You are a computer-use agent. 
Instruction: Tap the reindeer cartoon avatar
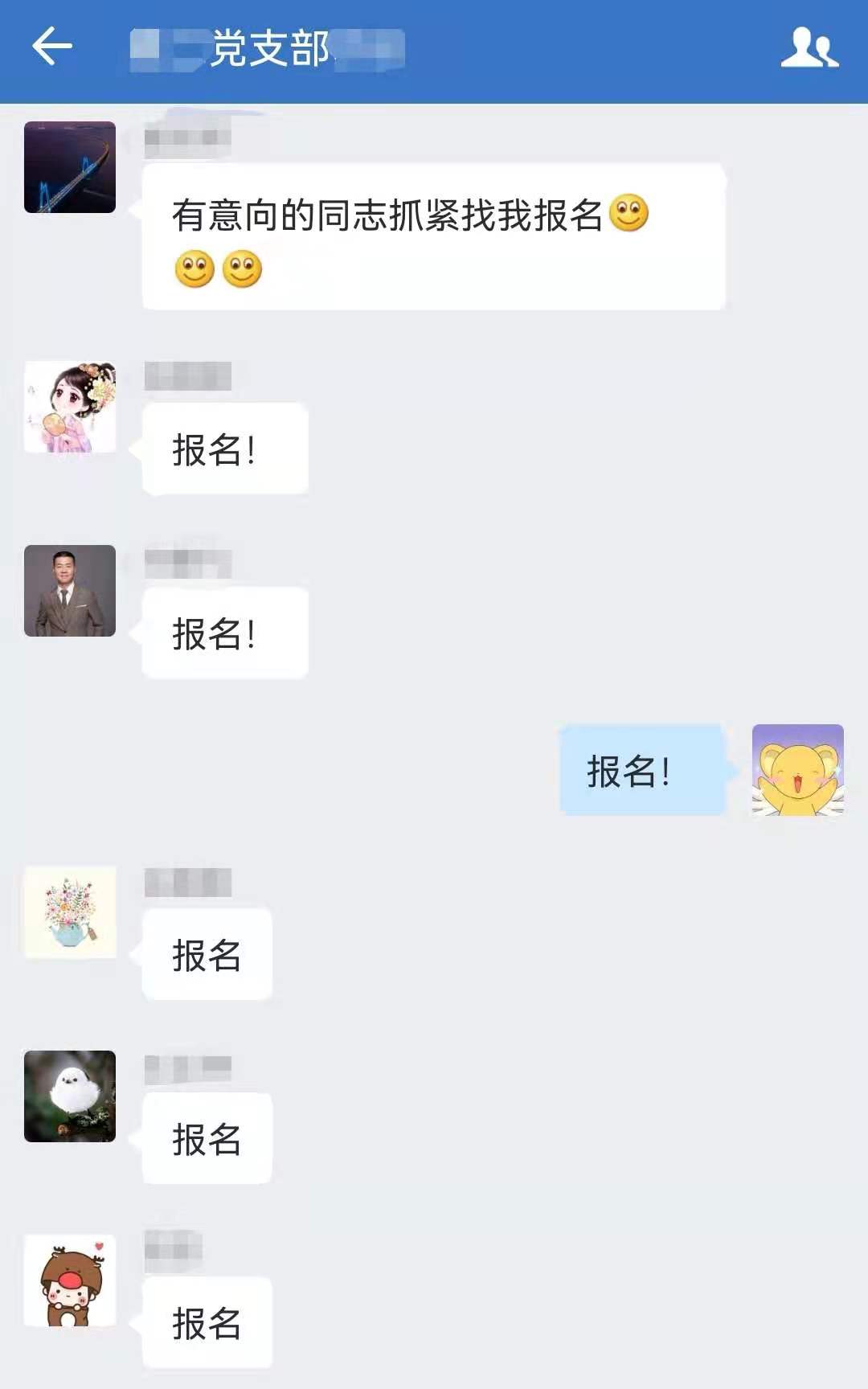[x=70, y=1280]
